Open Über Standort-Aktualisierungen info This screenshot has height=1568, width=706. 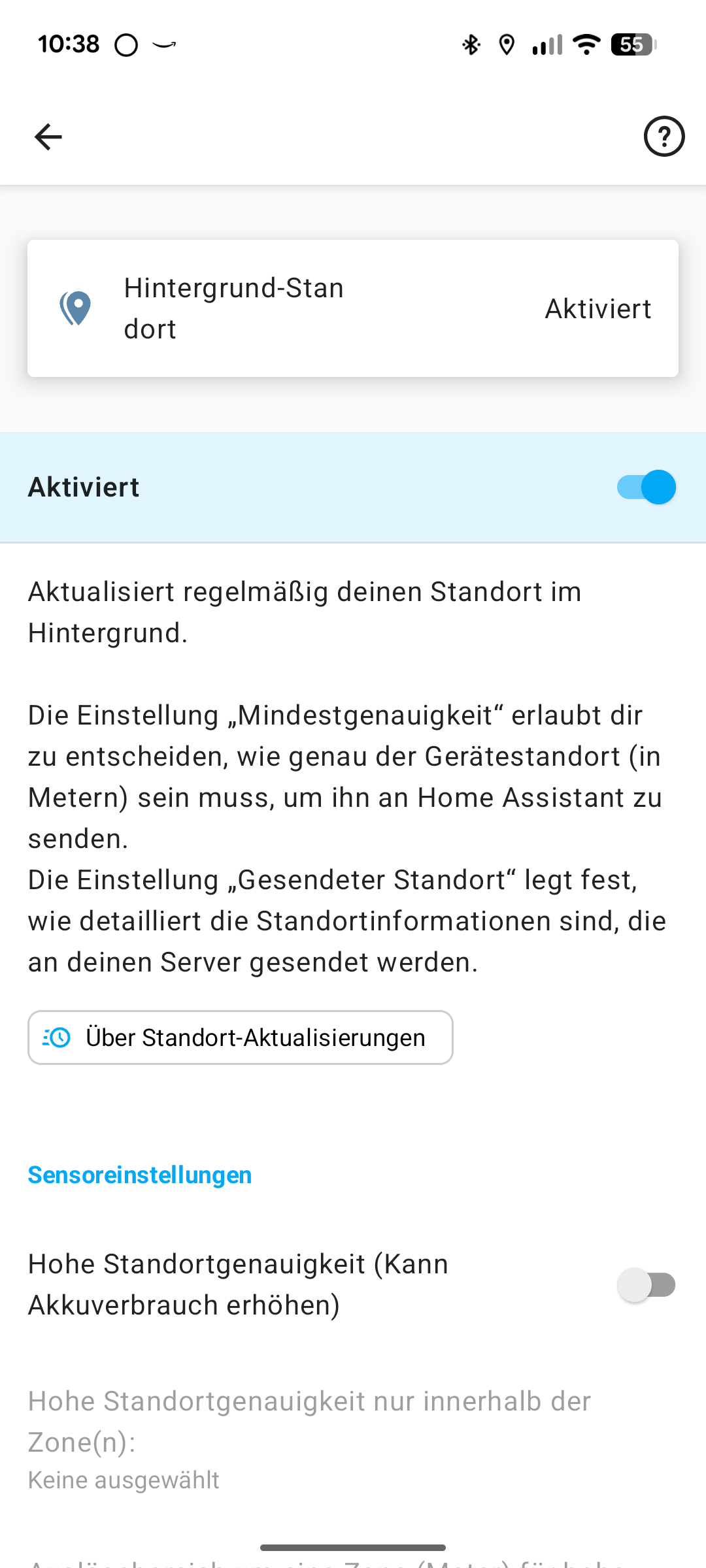(x=241, y=1037)
